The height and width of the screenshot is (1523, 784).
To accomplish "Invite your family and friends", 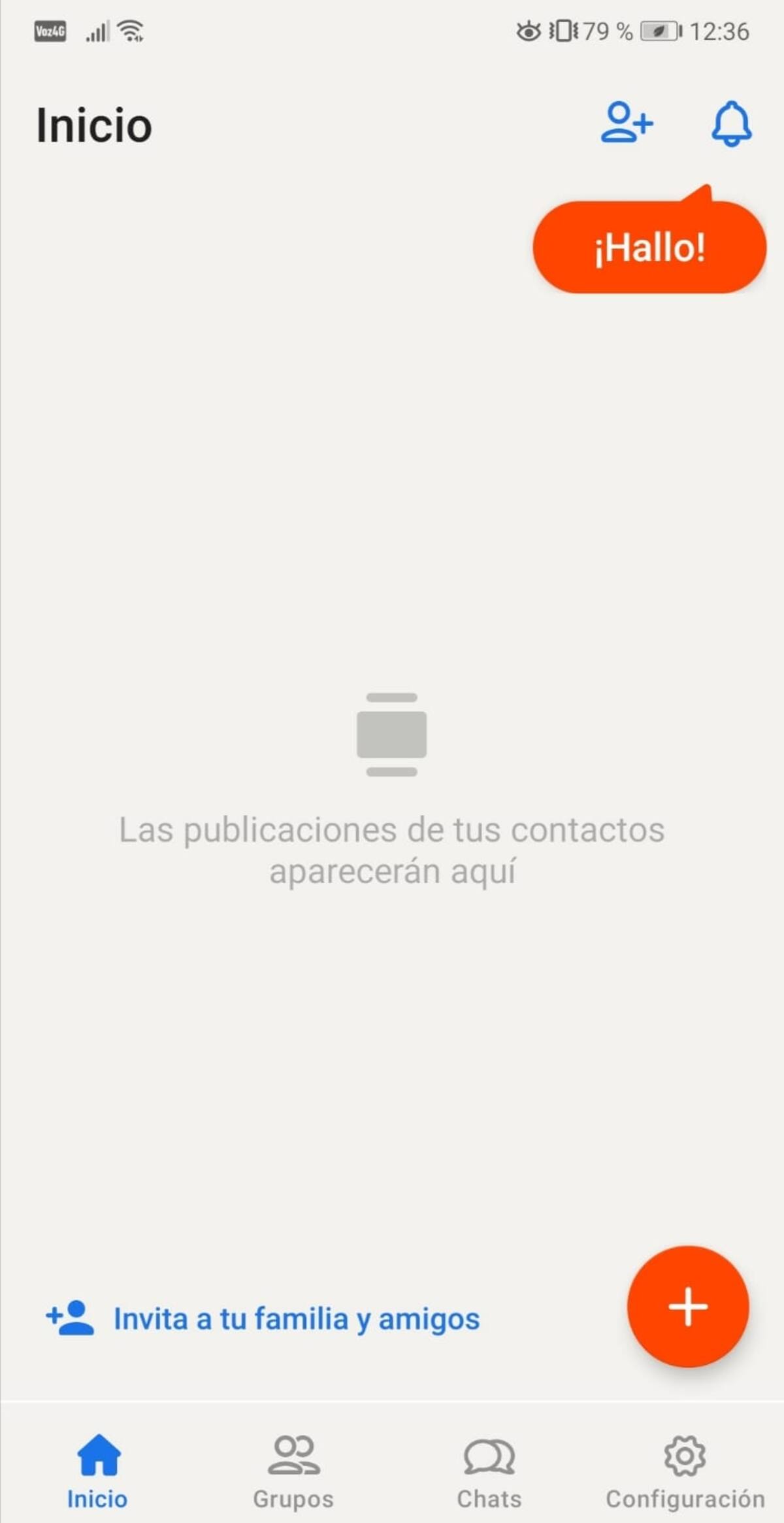I will click(263, 1319).
